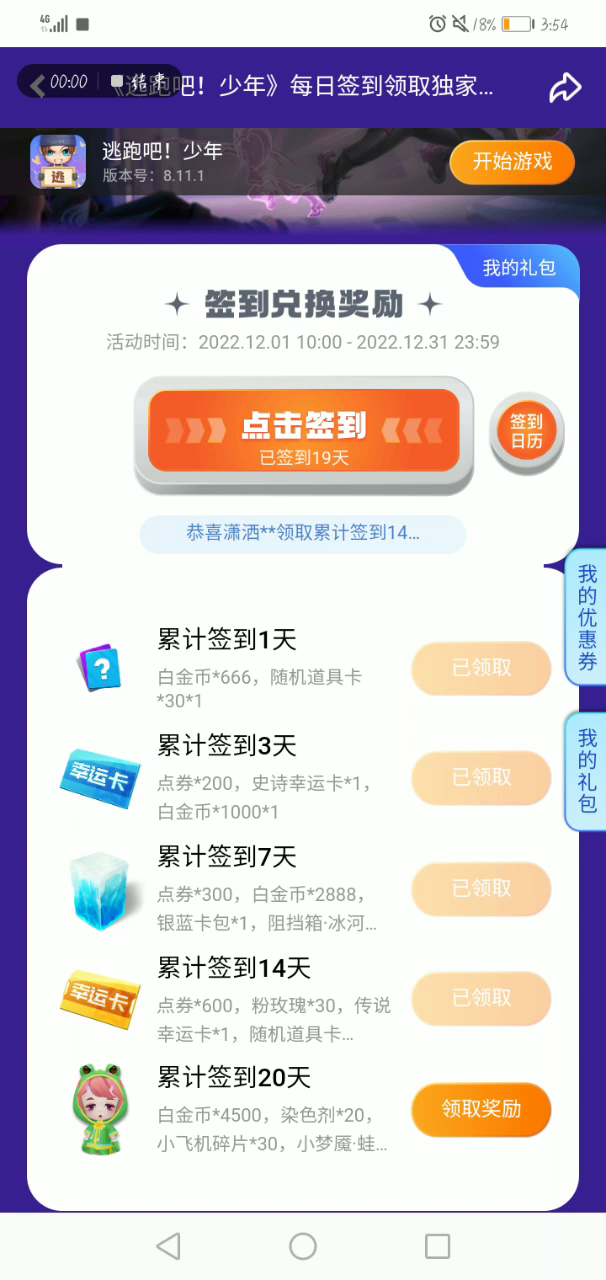Claim the 累计签到20天 reward with 领取奖励

481,1109
